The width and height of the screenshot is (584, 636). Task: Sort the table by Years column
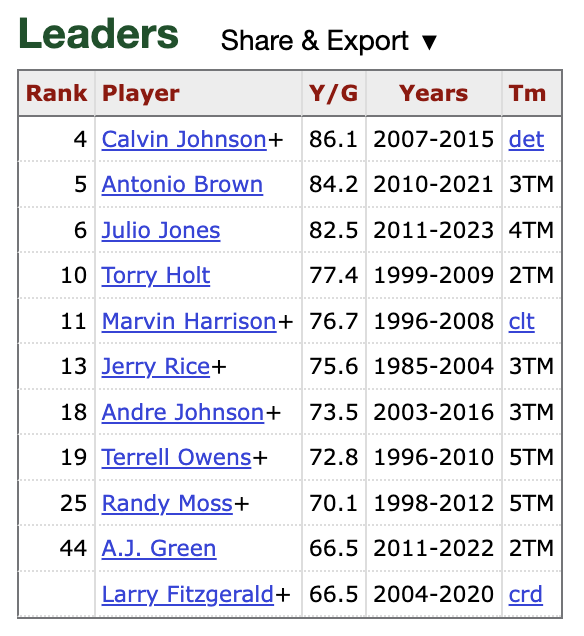tap(434, 93)
